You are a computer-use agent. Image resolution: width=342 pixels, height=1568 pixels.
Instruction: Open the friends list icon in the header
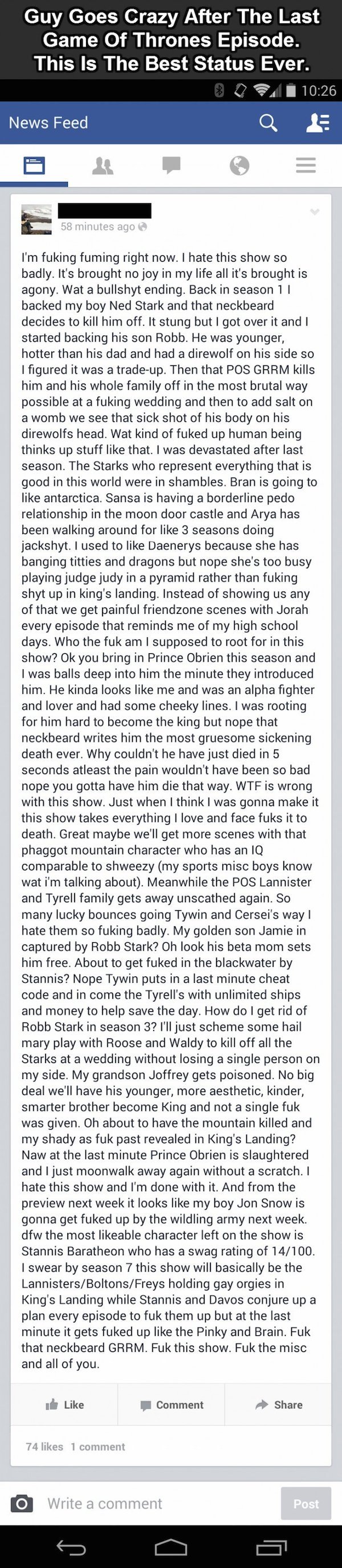(317, 123)
